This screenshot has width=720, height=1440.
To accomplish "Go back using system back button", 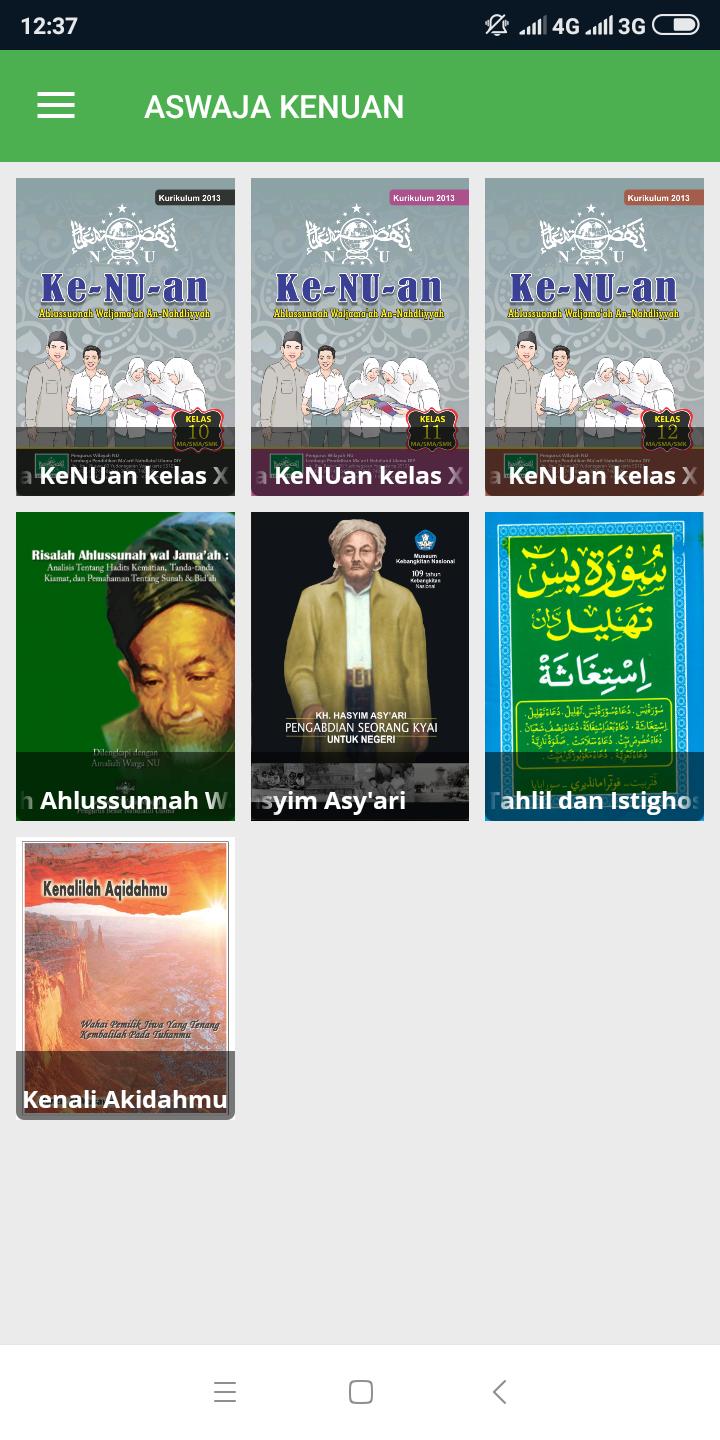I will [x=499, y=1392].
